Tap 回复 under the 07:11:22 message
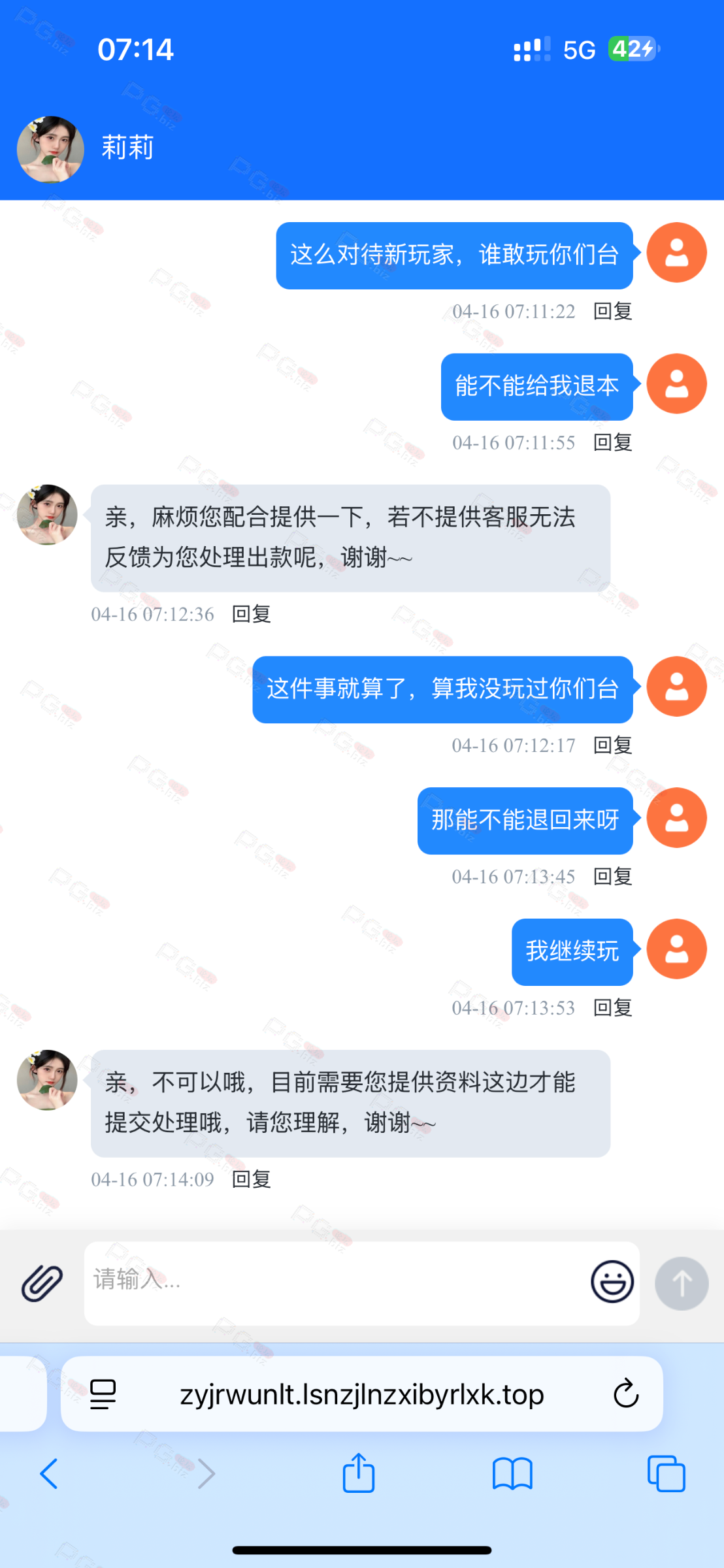724x1568 pixels. tap(612, 311)
